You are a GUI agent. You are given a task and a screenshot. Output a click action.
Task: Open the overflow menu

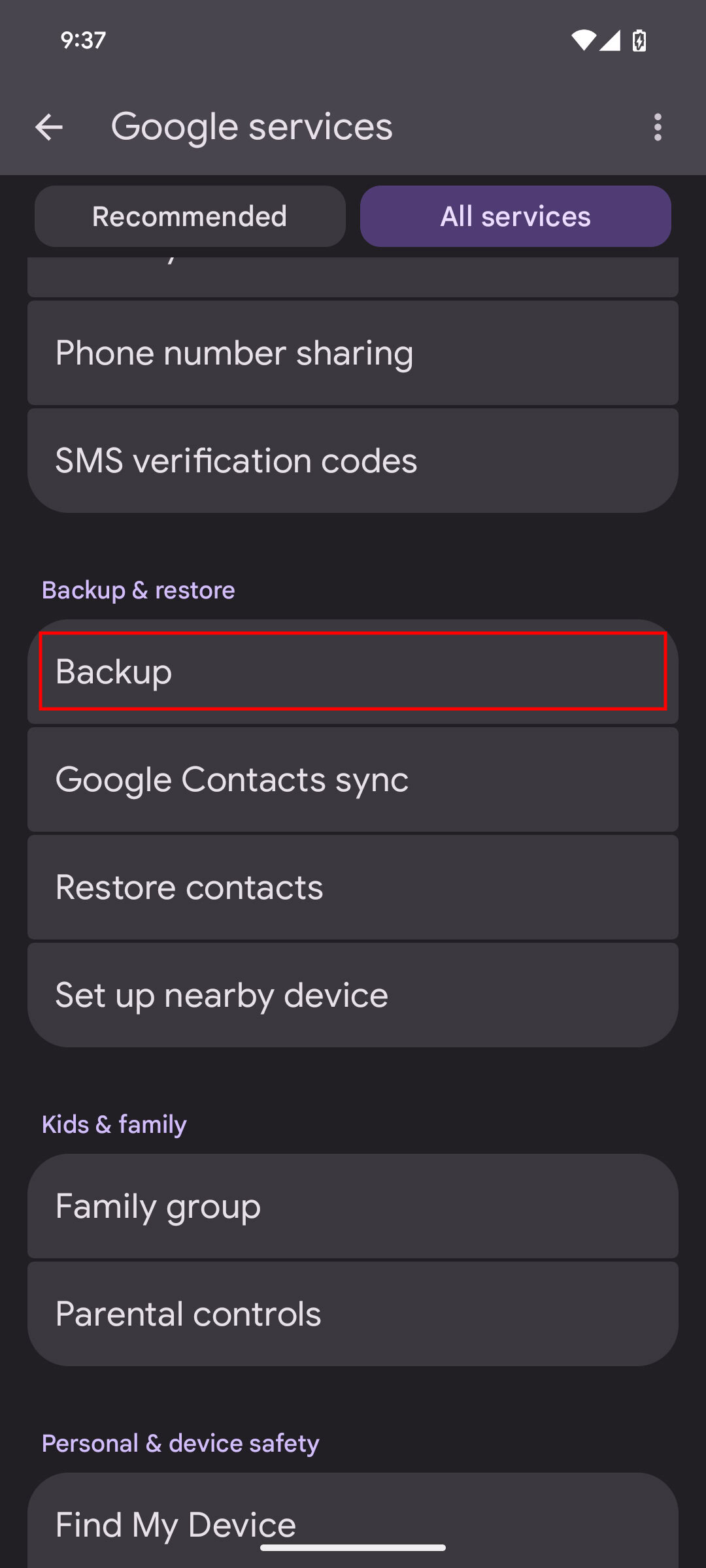[658, 127]
